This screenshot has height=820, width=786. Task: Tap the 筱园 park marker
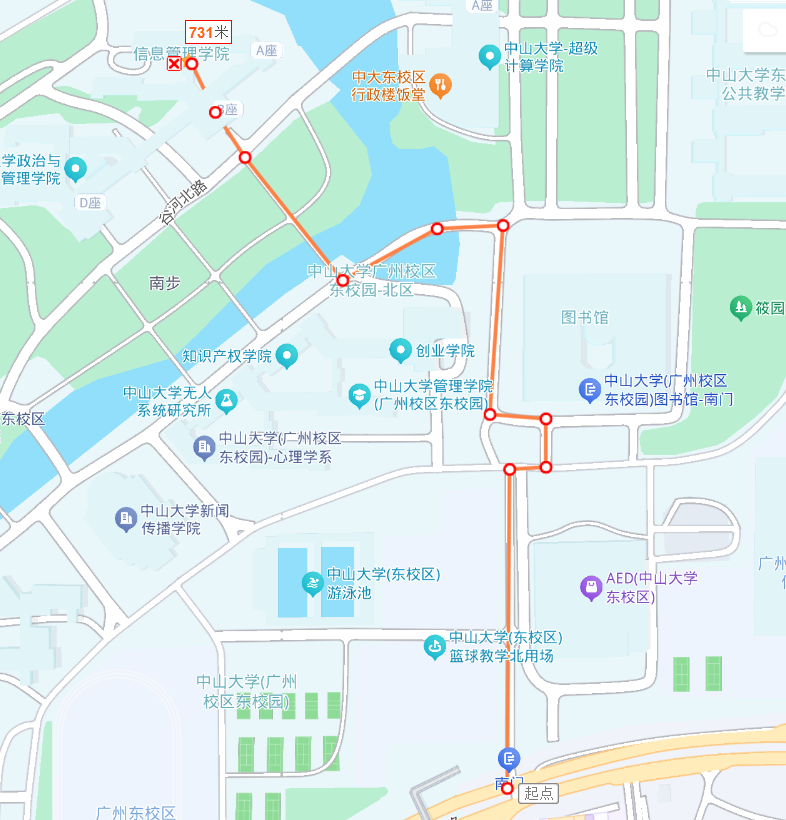click(740, 308)
